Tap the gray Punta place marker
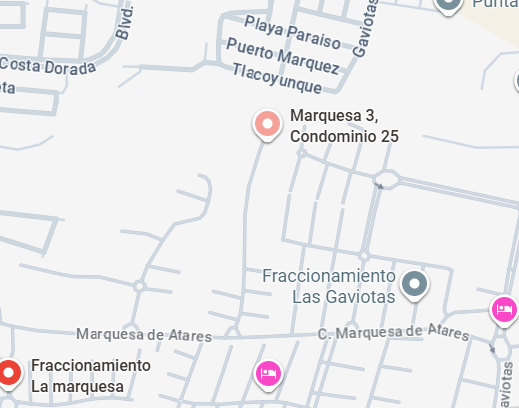This screenshot has height=408, width=519. [448, 6]
